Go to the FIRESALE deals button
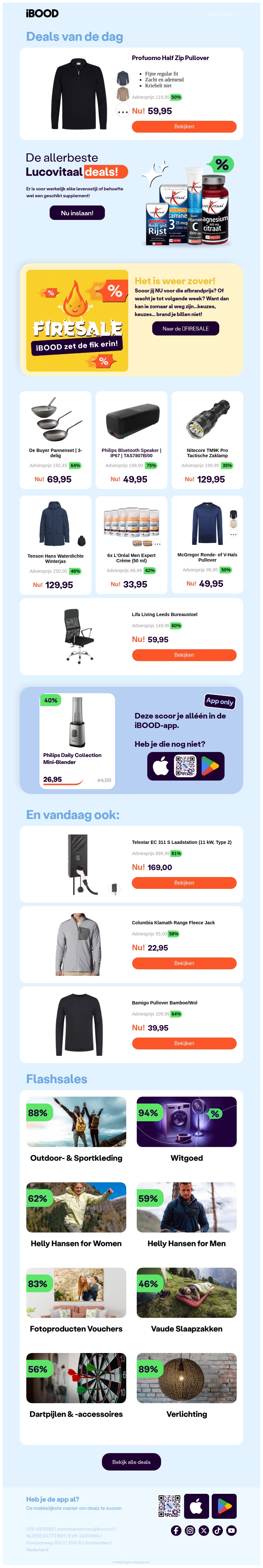Viewport: 263px width, 1568px height. tap(185, 329)
